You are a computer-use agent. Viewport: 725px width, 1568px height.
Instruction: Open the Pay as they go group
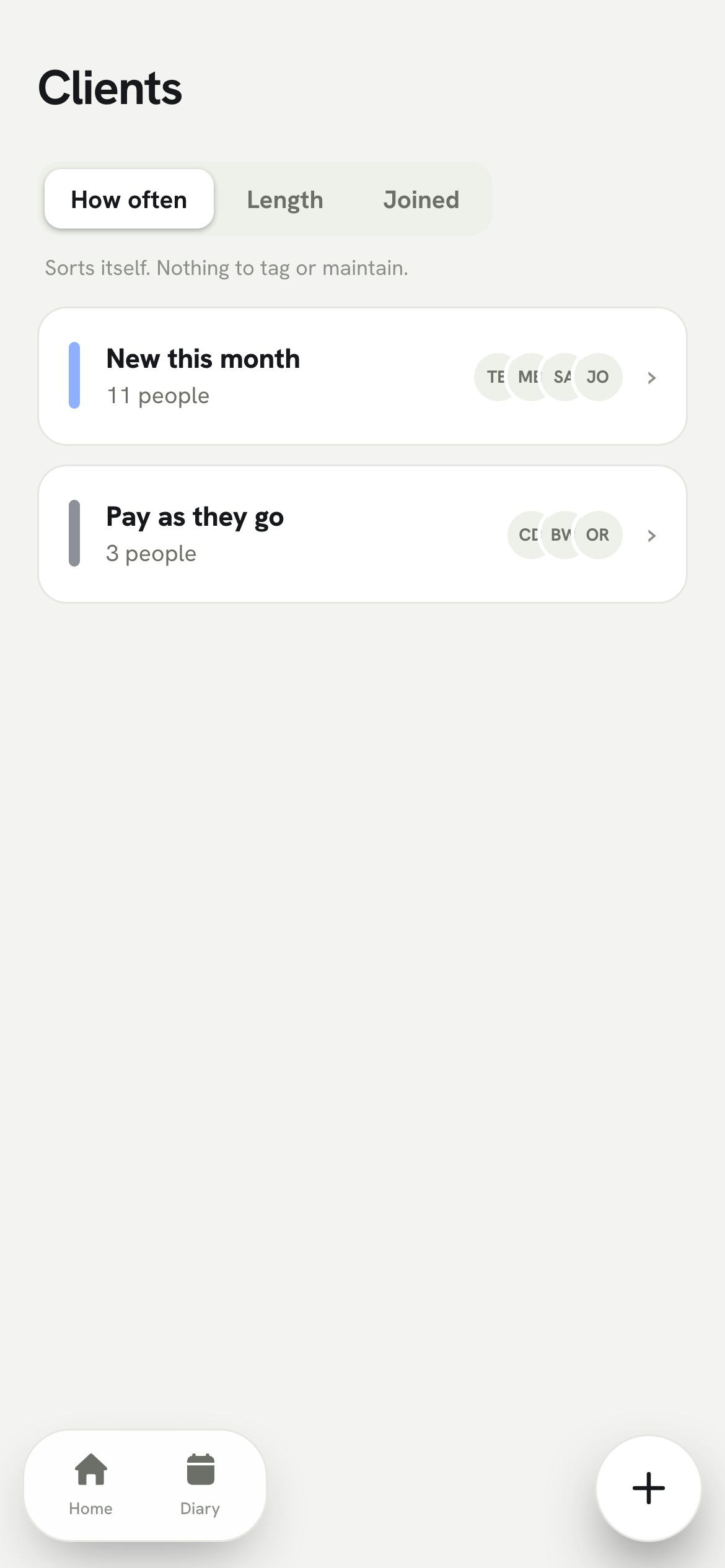tap(362, 534)
